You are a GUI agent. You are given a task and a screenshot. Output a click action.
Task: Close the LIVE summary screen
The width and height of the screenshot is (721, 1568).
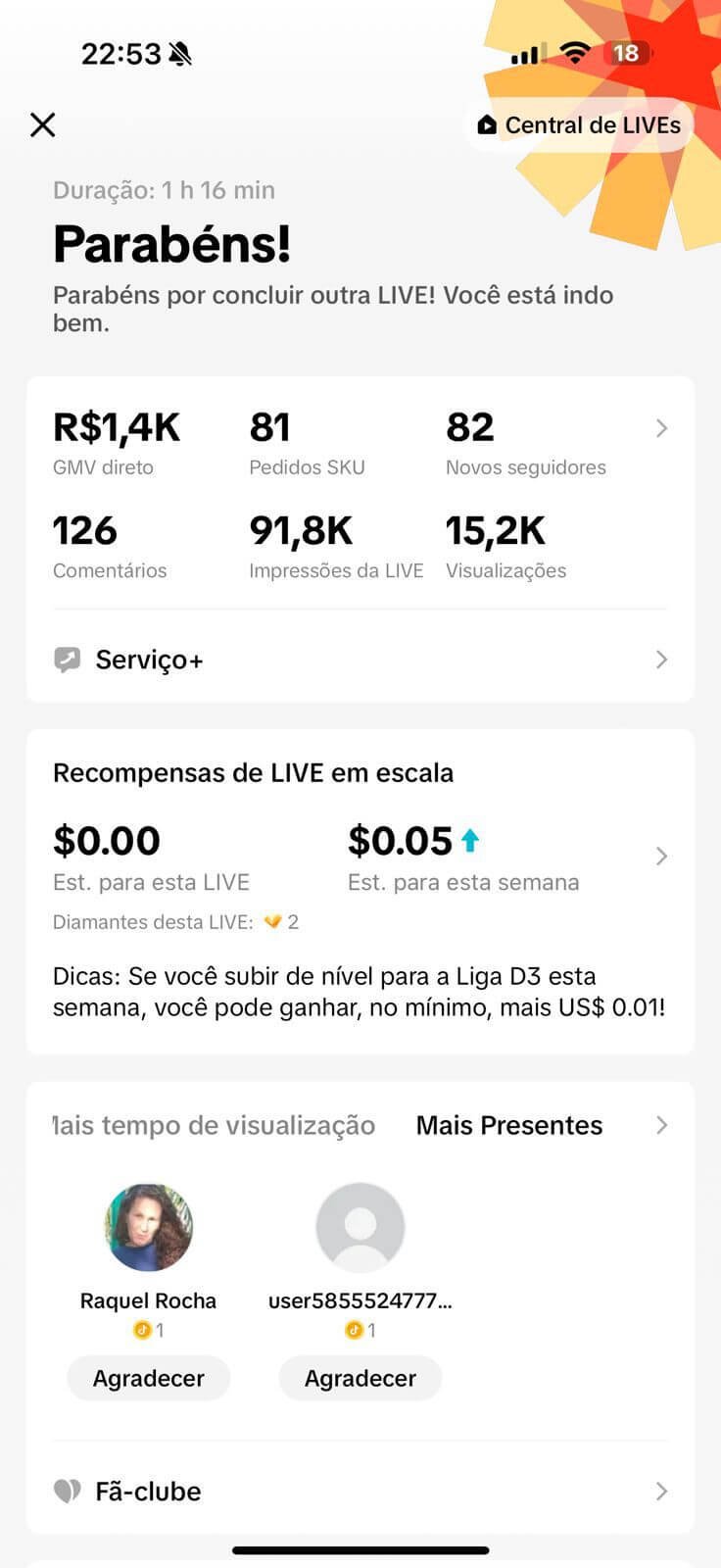click(43, 124)
